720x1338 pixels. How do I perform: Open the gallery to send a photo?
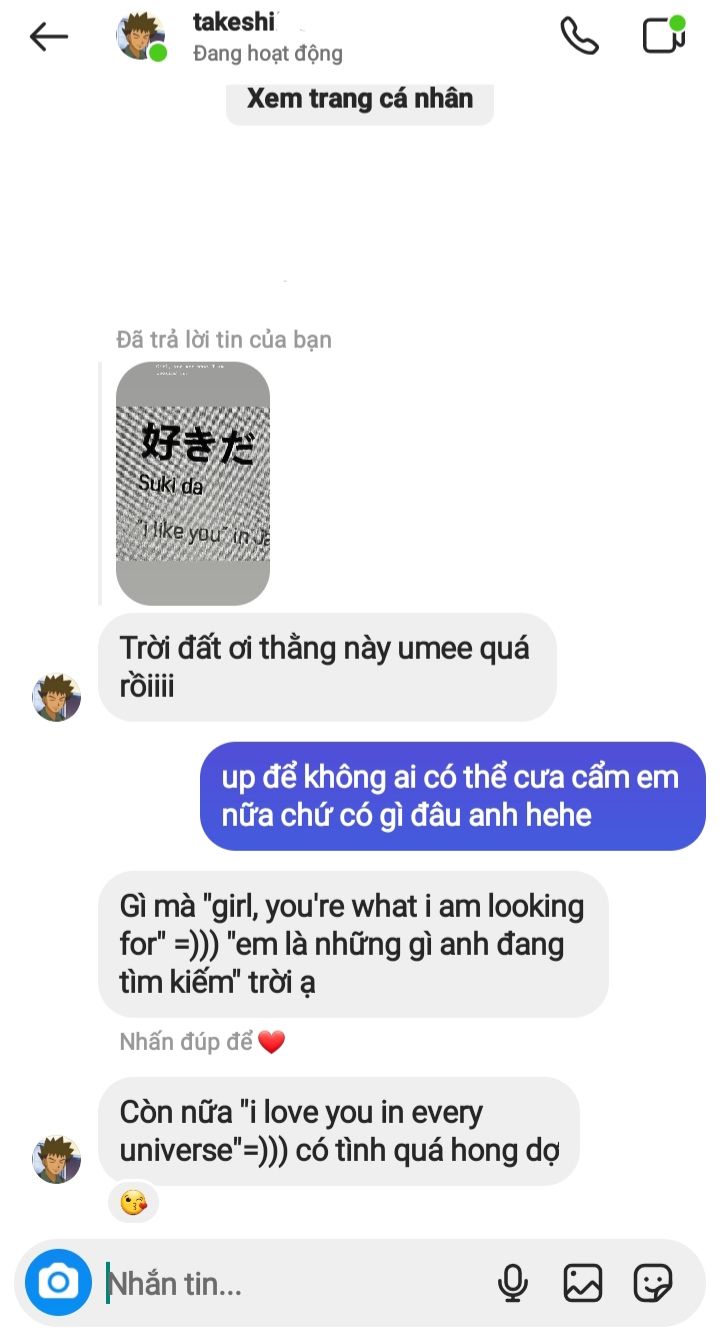(x=583, y=1283)
